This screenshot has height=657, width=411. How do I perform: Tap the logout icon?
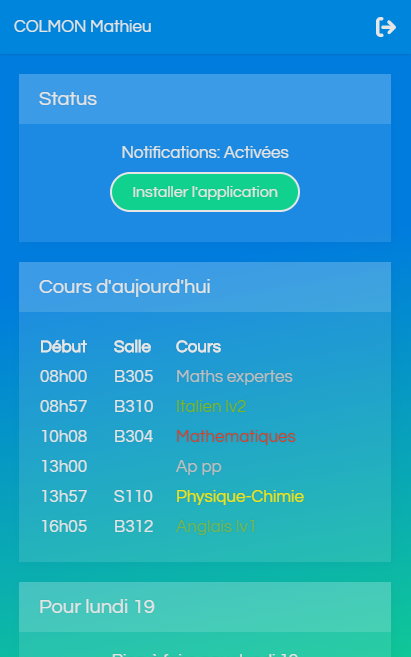(x=385, y=27)
